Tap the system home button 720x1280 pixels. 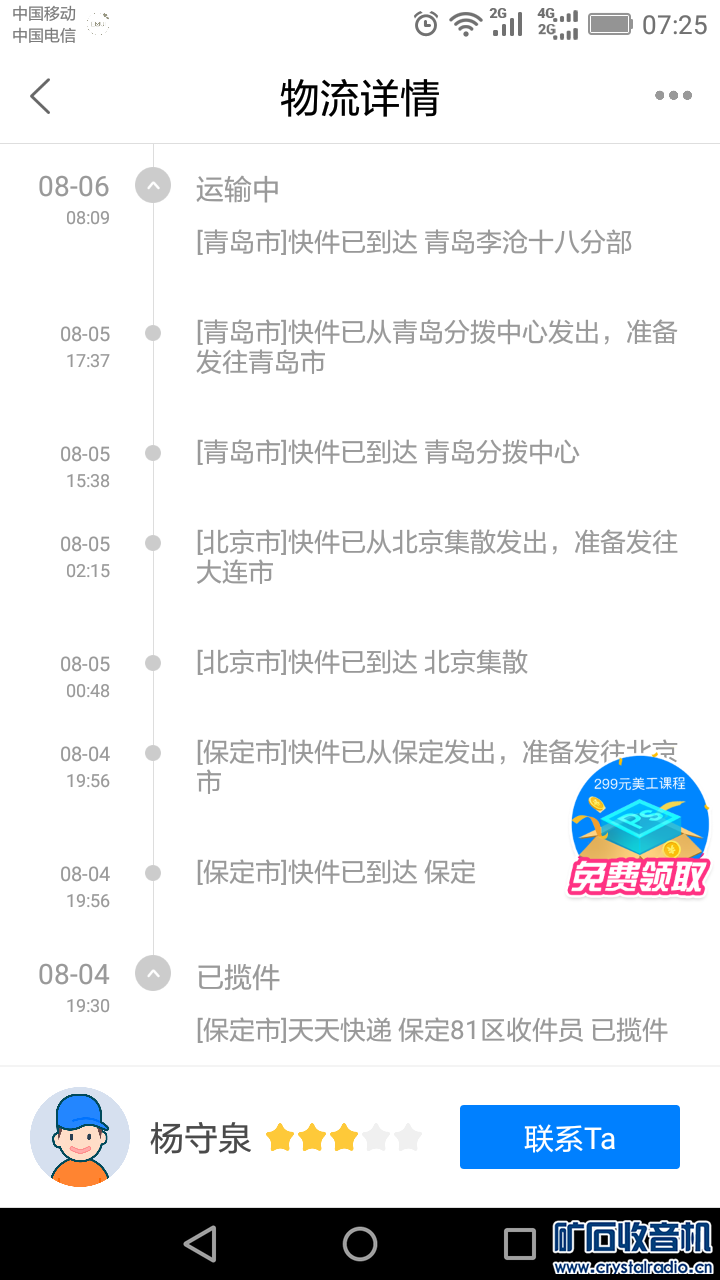[360, 1244]
